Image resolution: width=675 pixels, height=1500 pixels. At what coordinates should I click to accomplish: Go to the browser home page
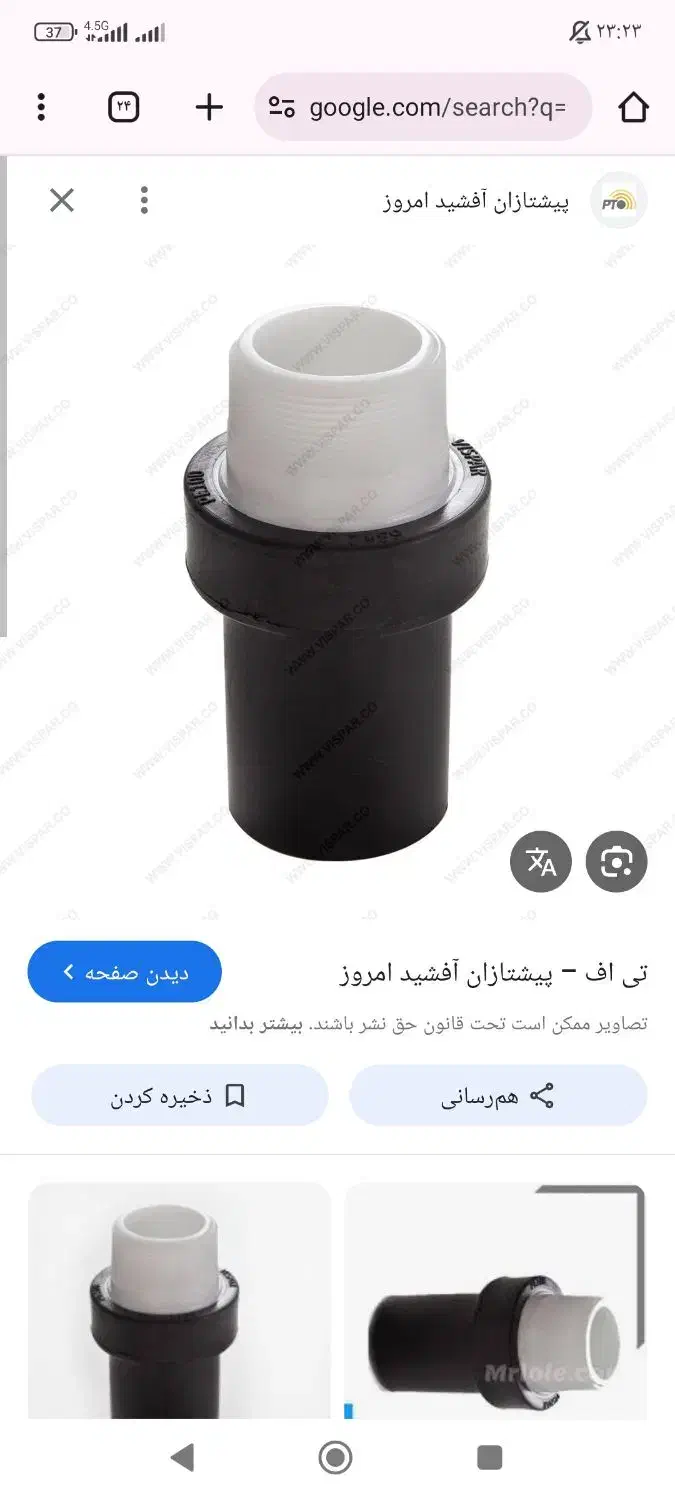(x=633, y=107)
